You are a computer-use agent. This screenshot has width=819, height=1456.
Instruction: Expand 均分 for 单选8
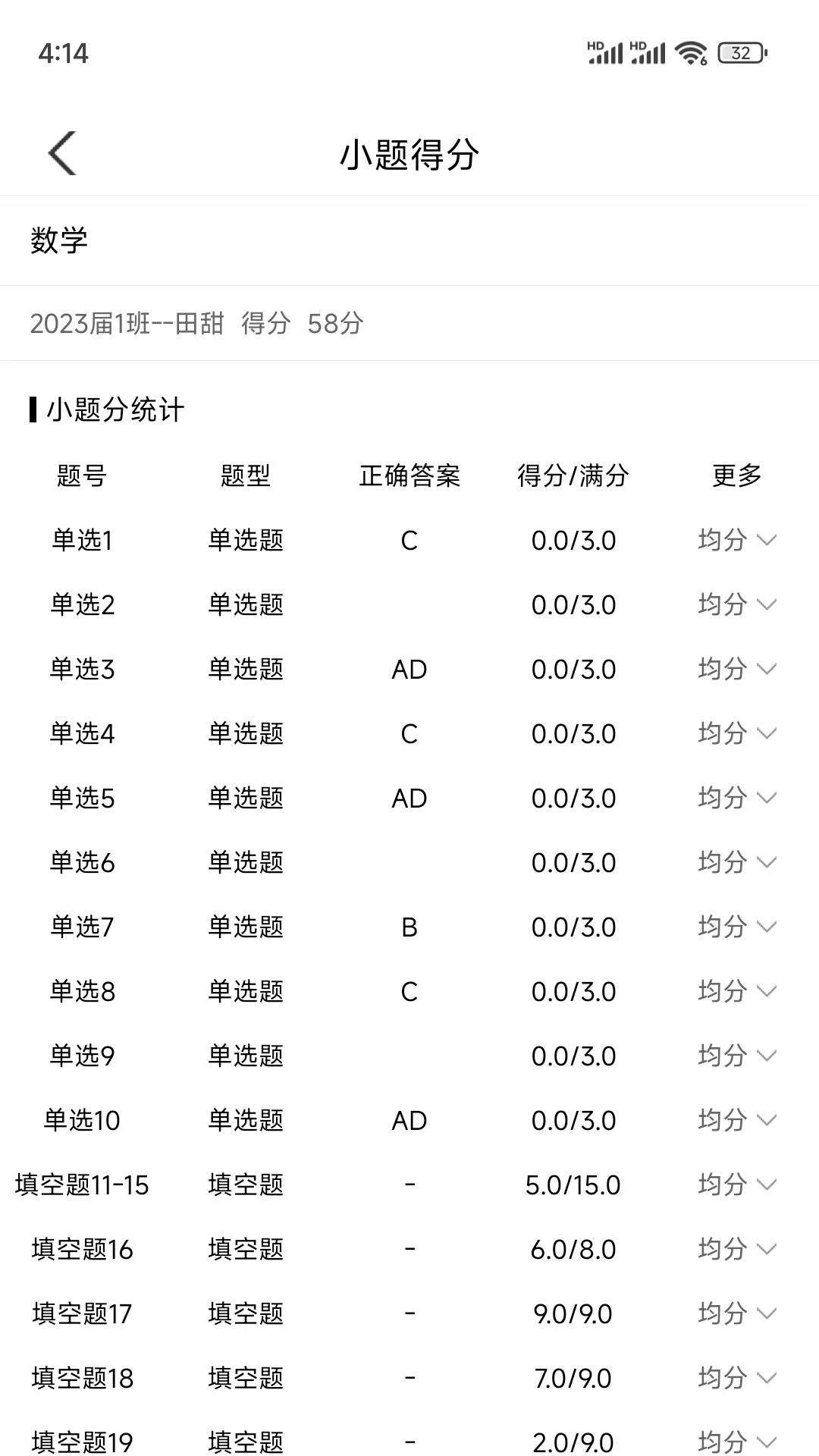(736, 990)
